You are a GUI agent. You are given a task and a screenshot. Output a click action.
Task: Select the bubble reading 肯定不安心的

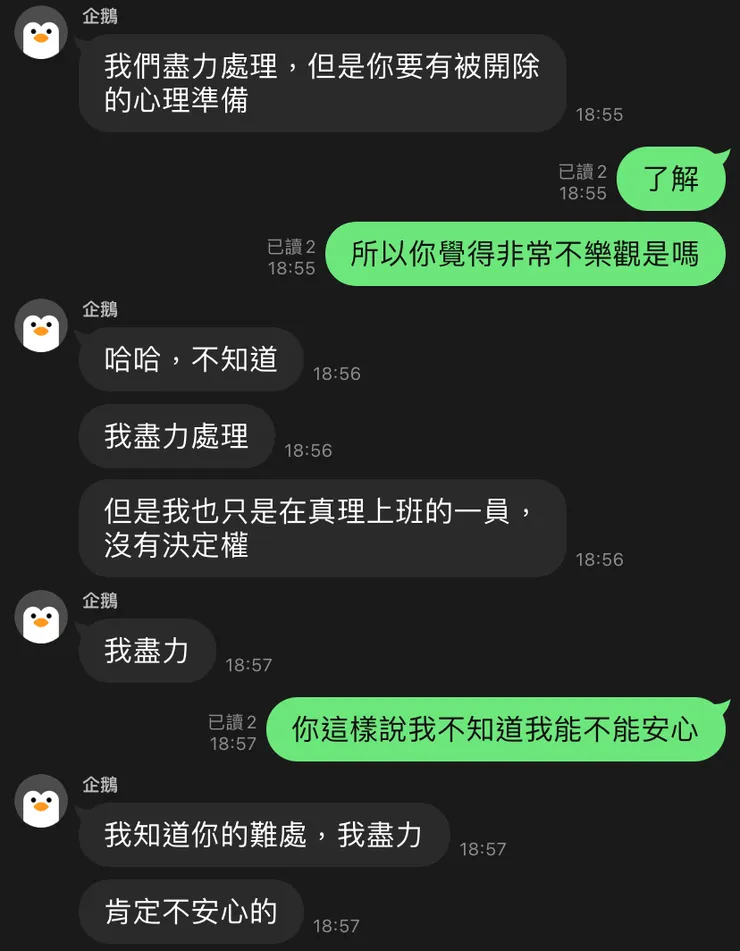tap(190, 911)
